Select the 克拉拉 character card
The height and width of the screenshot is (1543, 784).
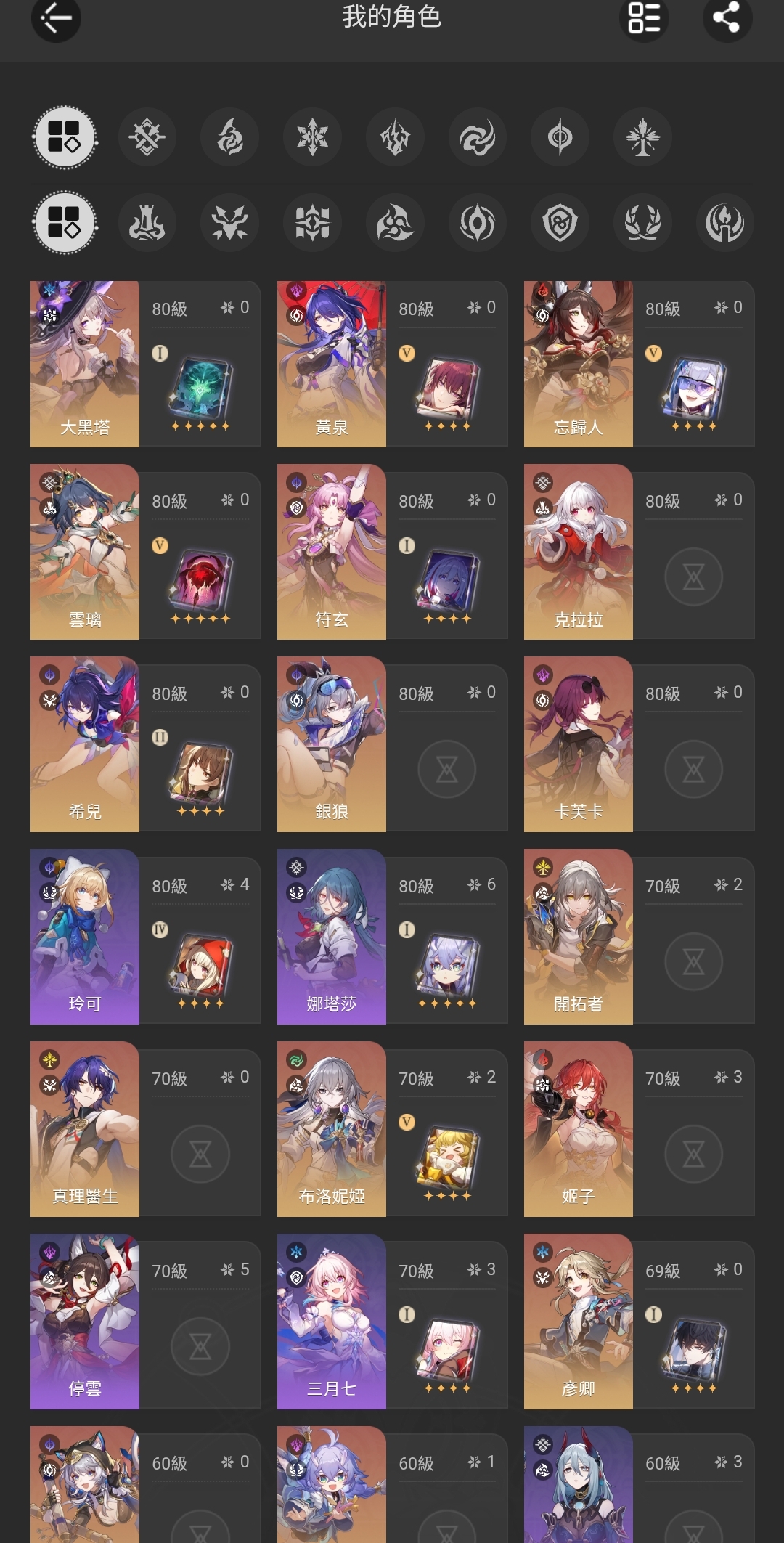639,552
